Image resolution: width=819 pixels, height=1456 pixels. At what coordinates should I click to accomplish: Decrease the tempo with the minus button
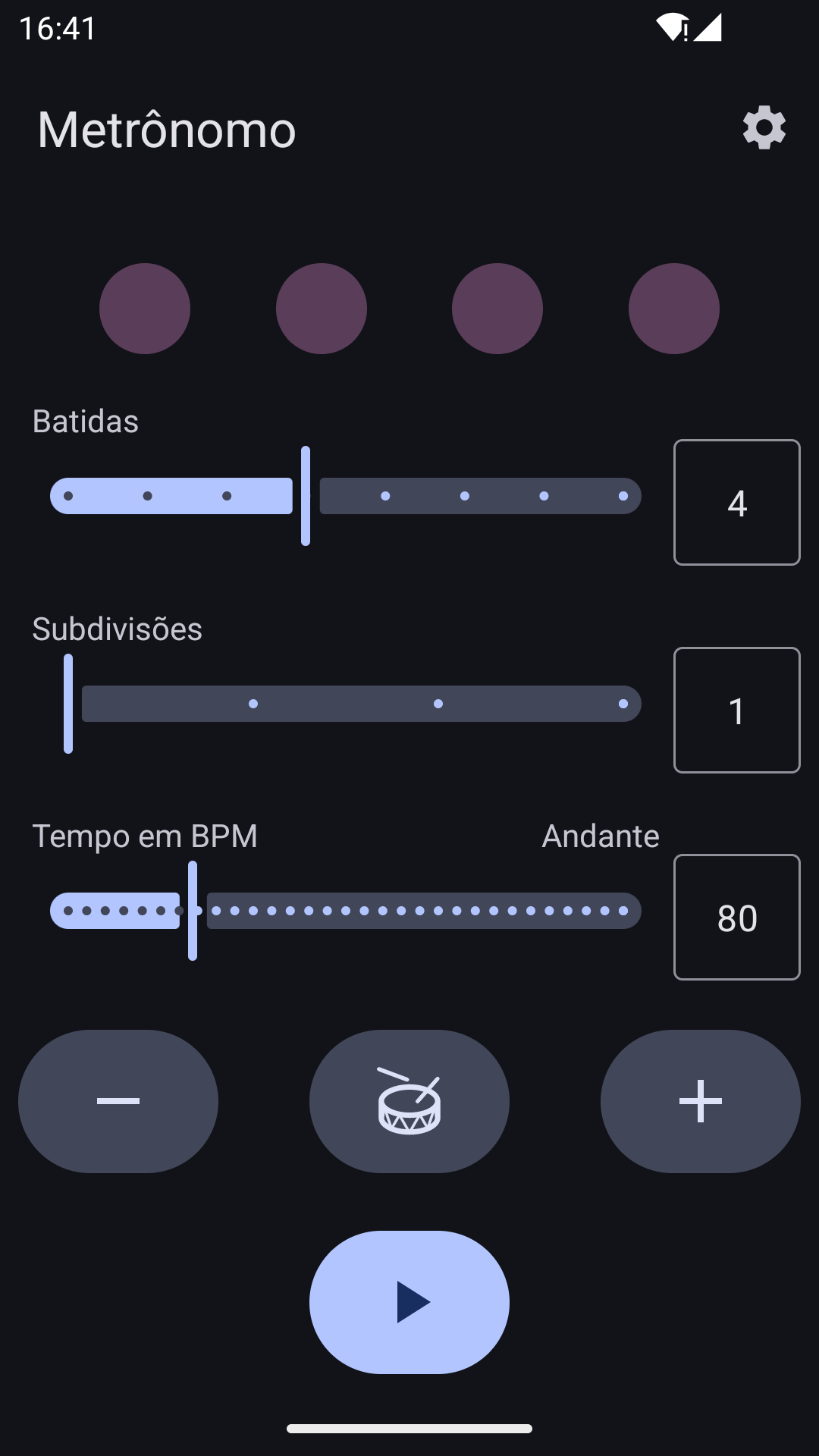[118, 1101]
